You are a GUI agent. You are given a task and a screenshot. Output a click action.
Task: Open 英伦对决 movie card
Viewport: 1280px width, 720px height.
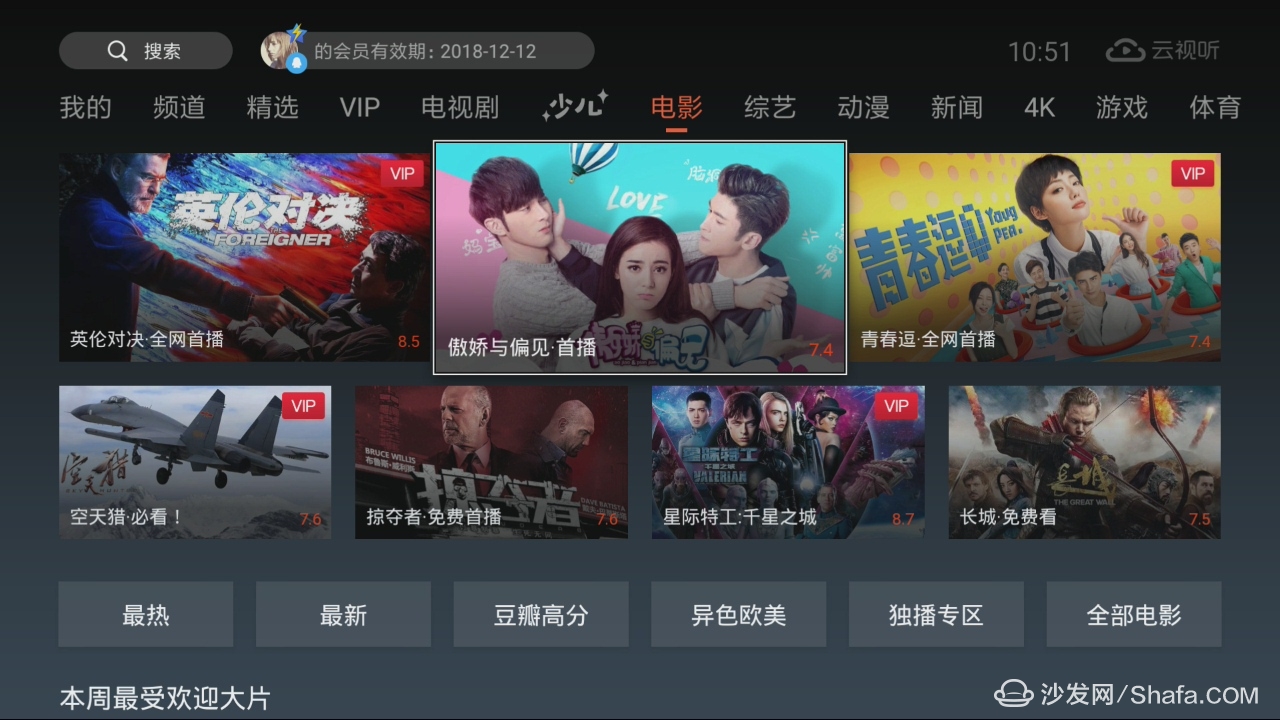[x=245, y=257]
